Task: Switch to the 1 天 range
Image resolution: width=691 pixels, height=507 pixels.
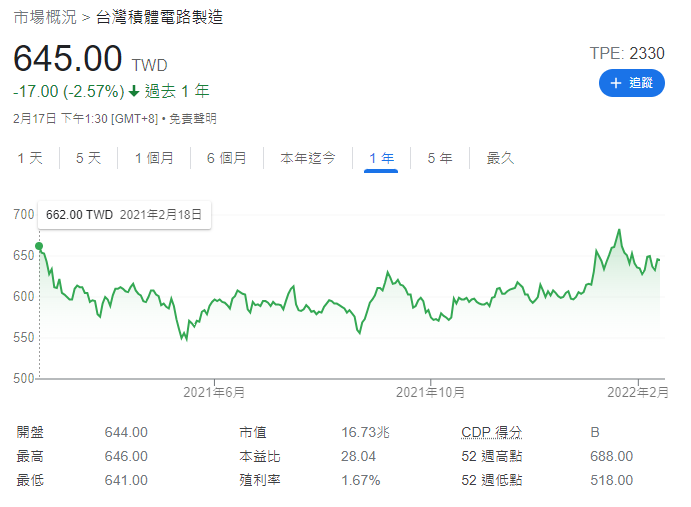Action: tap(30, 158)
